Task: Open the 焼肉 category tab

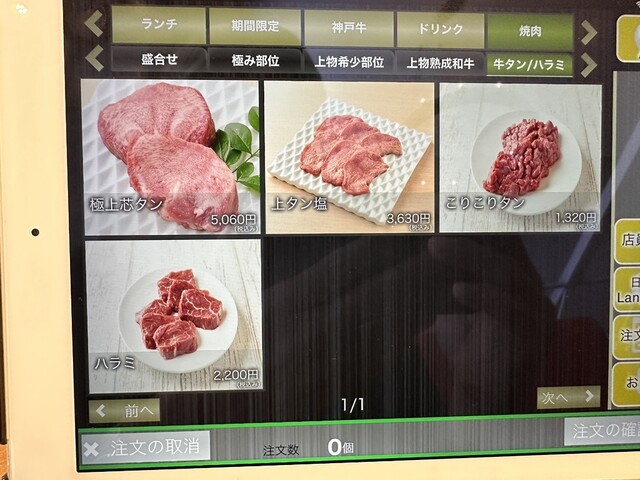Action: [x=529, y=32]
